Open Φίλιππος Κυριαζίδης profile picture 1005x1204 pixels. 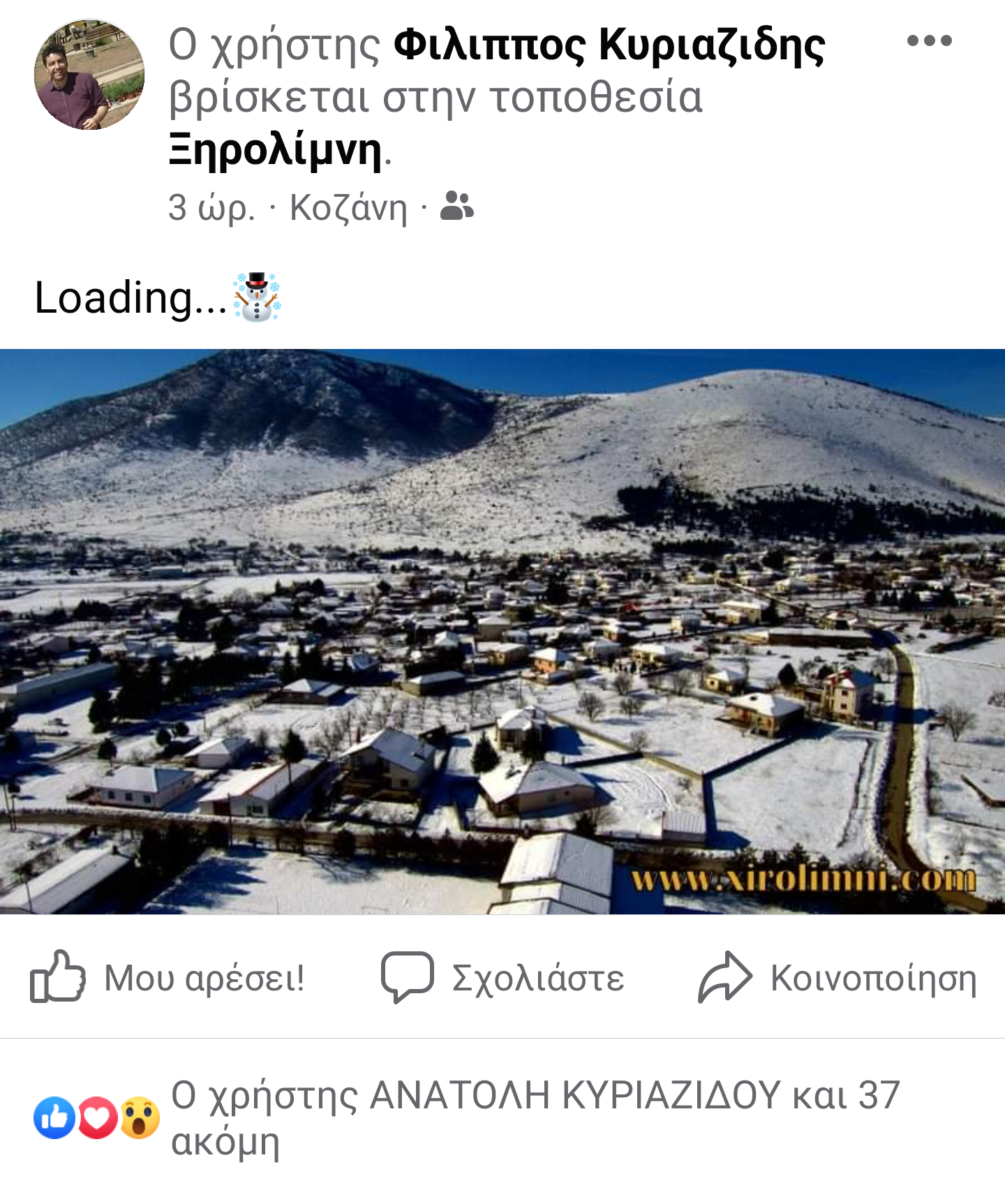point(89,75)
